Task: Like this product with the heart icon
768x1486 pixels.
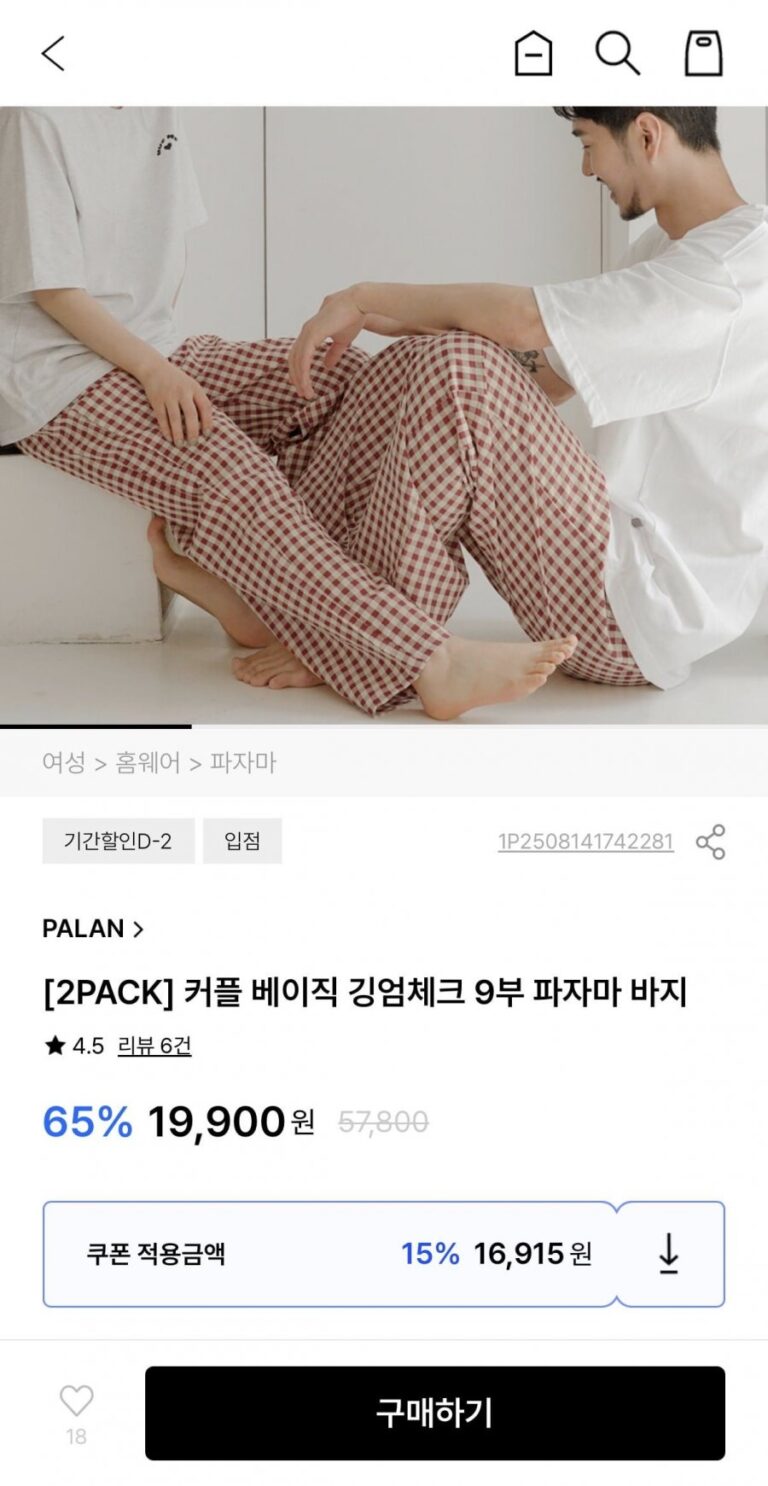Action: (76, 1402)
